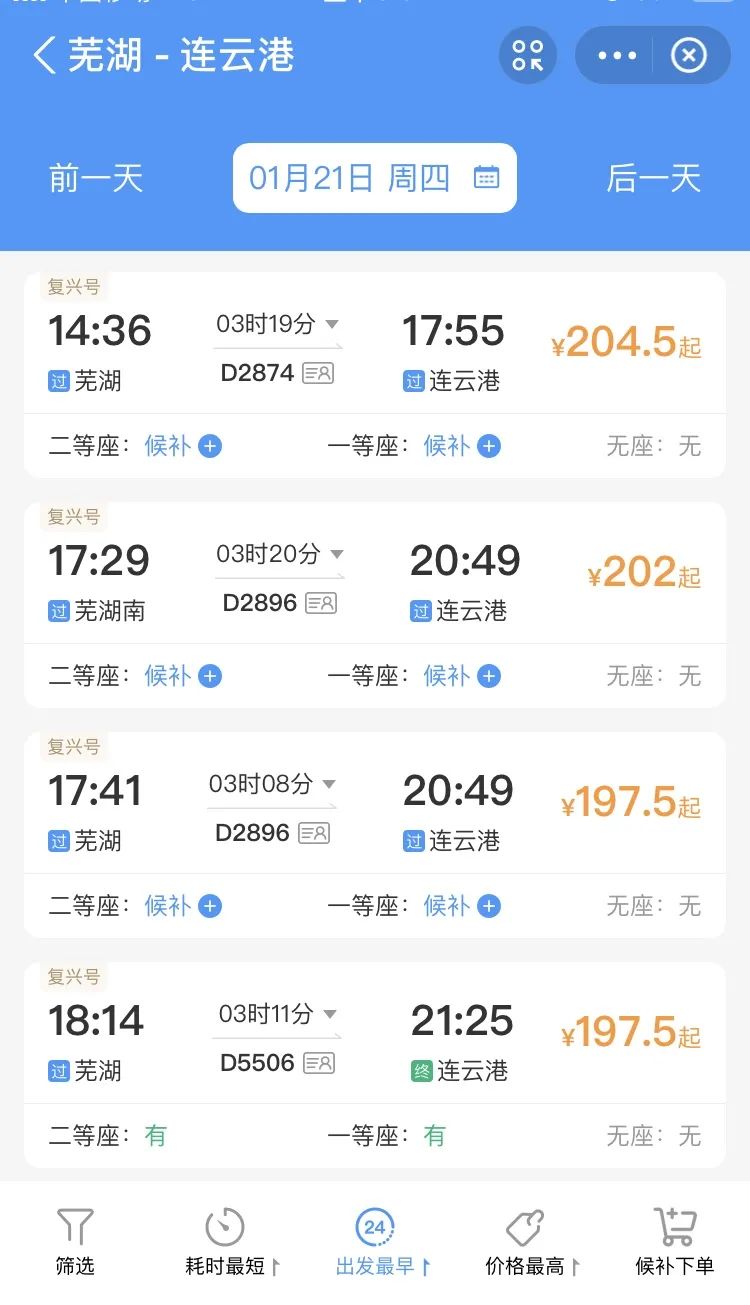Image resolution: width=750 pixels, height=1305 pixels.
Task: Switch to 前一天 to view previous day
Action: (97, 178)
